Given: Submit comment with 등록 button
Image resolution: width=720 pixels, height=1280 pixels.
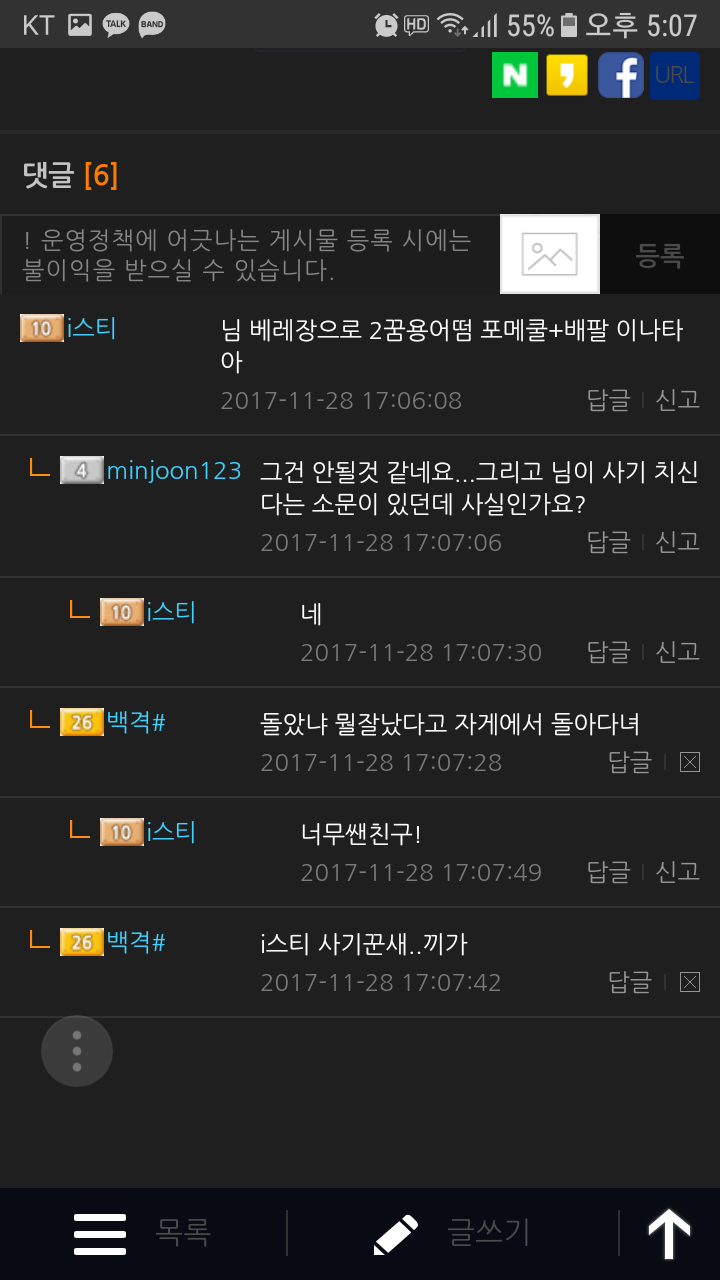Looking at the screenshot, I should [659, 255].
